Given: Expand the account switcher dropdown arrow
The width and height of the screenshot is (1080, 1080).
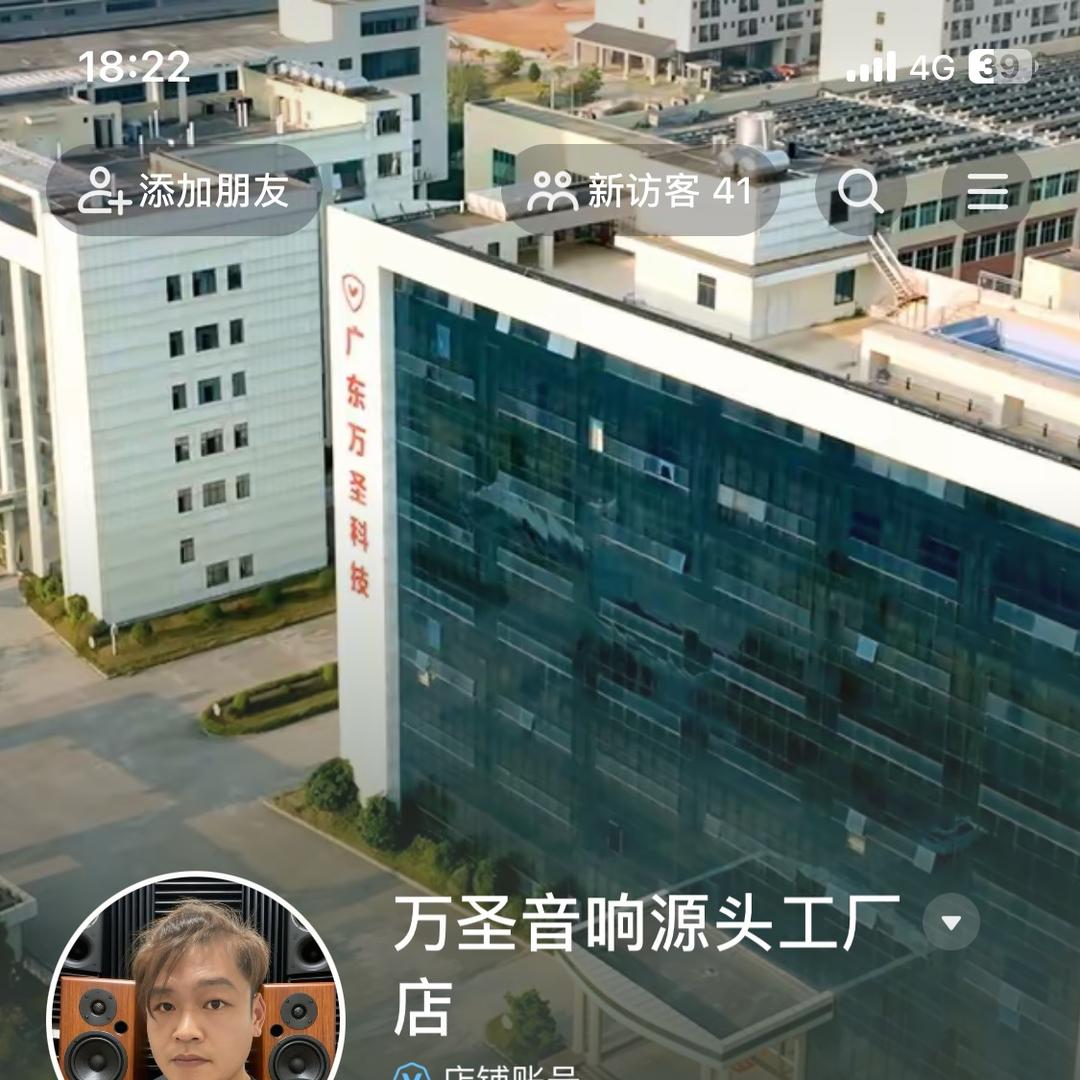Looking at the screenshot, I should coord(951,922).
